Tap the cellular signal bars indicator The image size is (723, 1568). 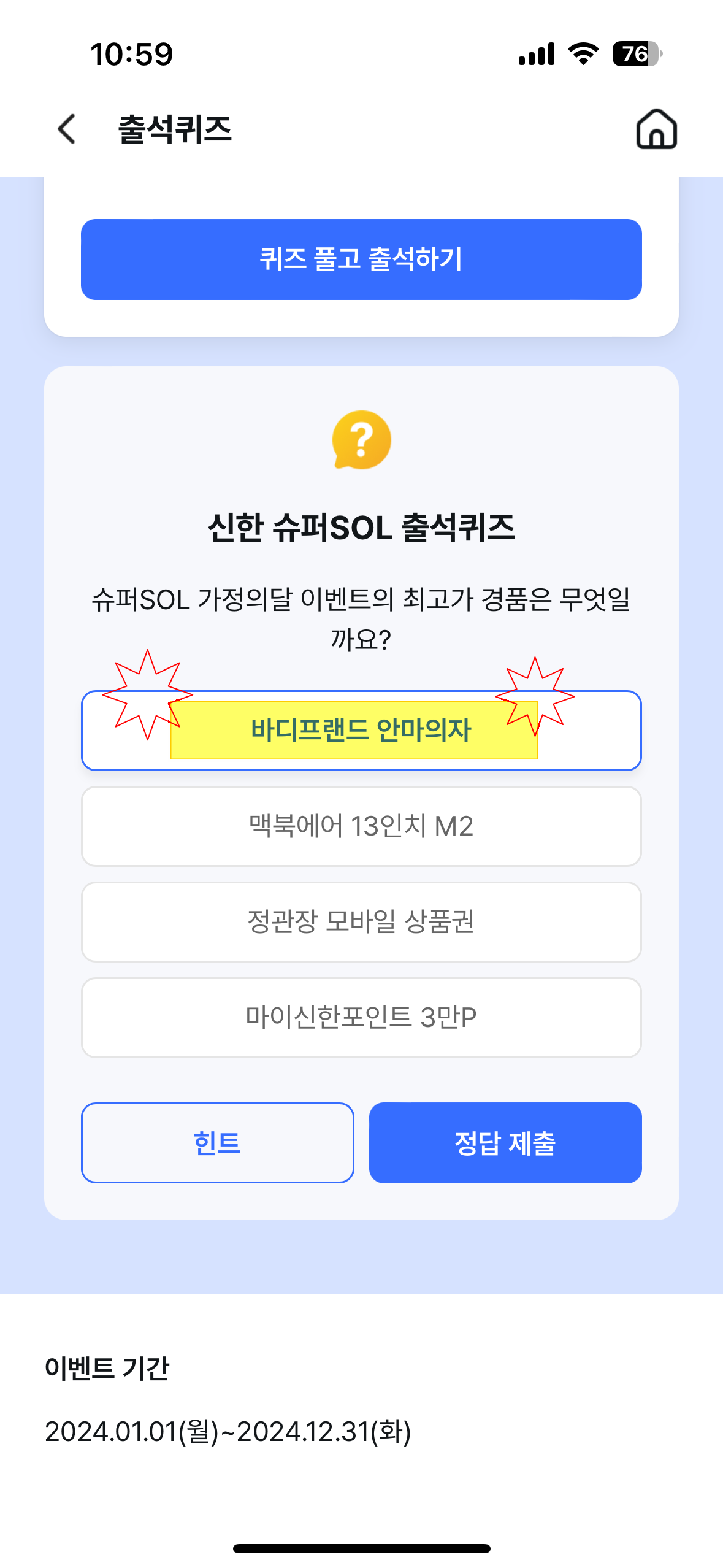[x=536, y=54]
